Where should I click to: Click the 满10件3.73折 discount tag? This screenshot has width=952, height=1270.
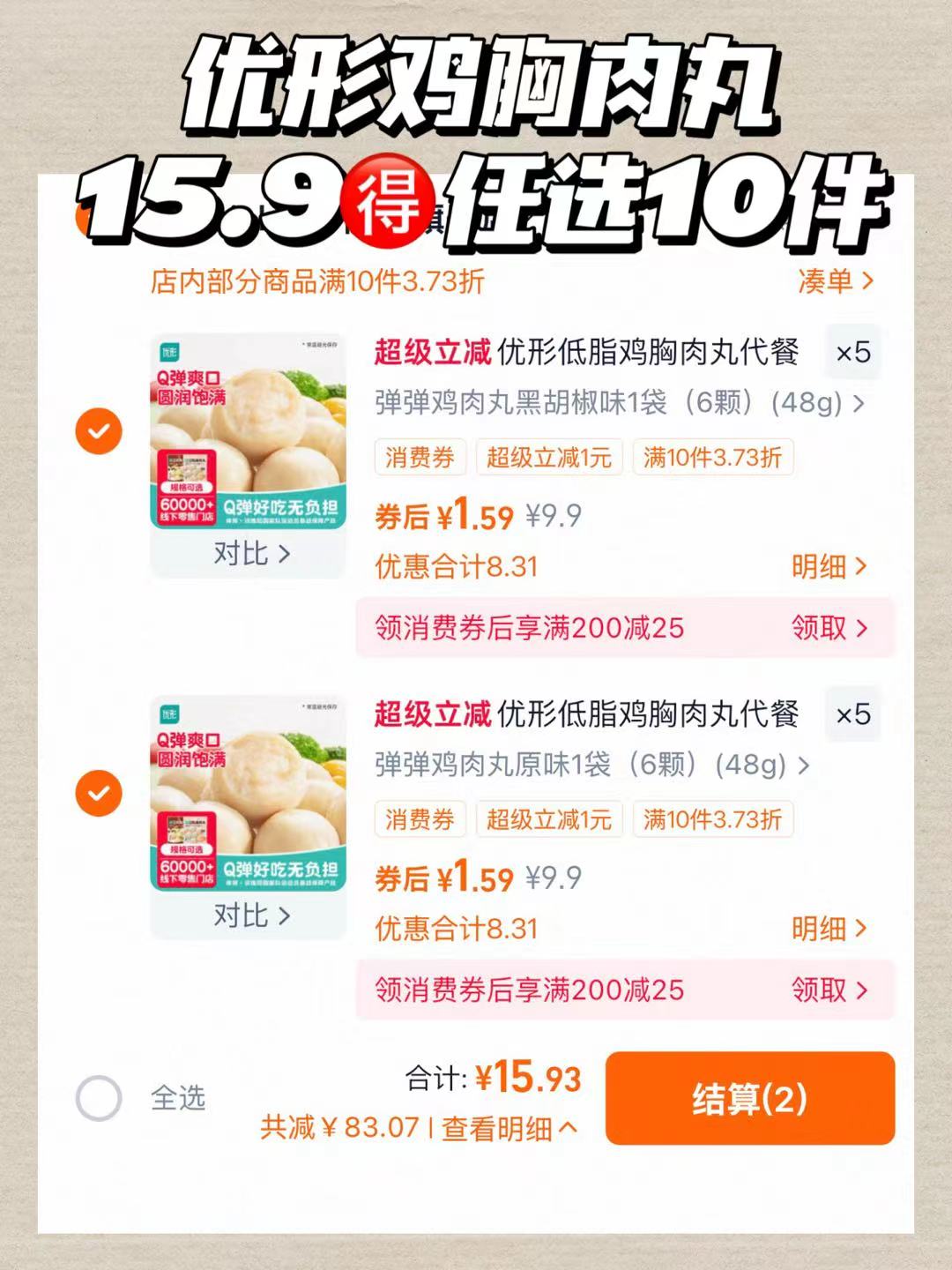point(711,458)
